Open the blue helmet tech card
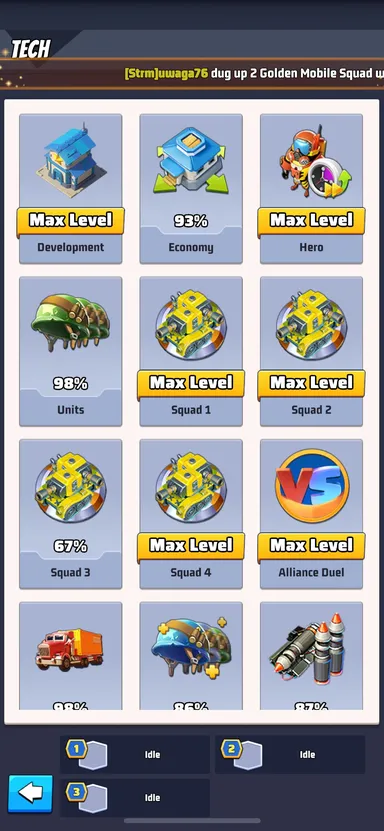The height and width of the screenshot is (831, 384). tap(191, 656)
